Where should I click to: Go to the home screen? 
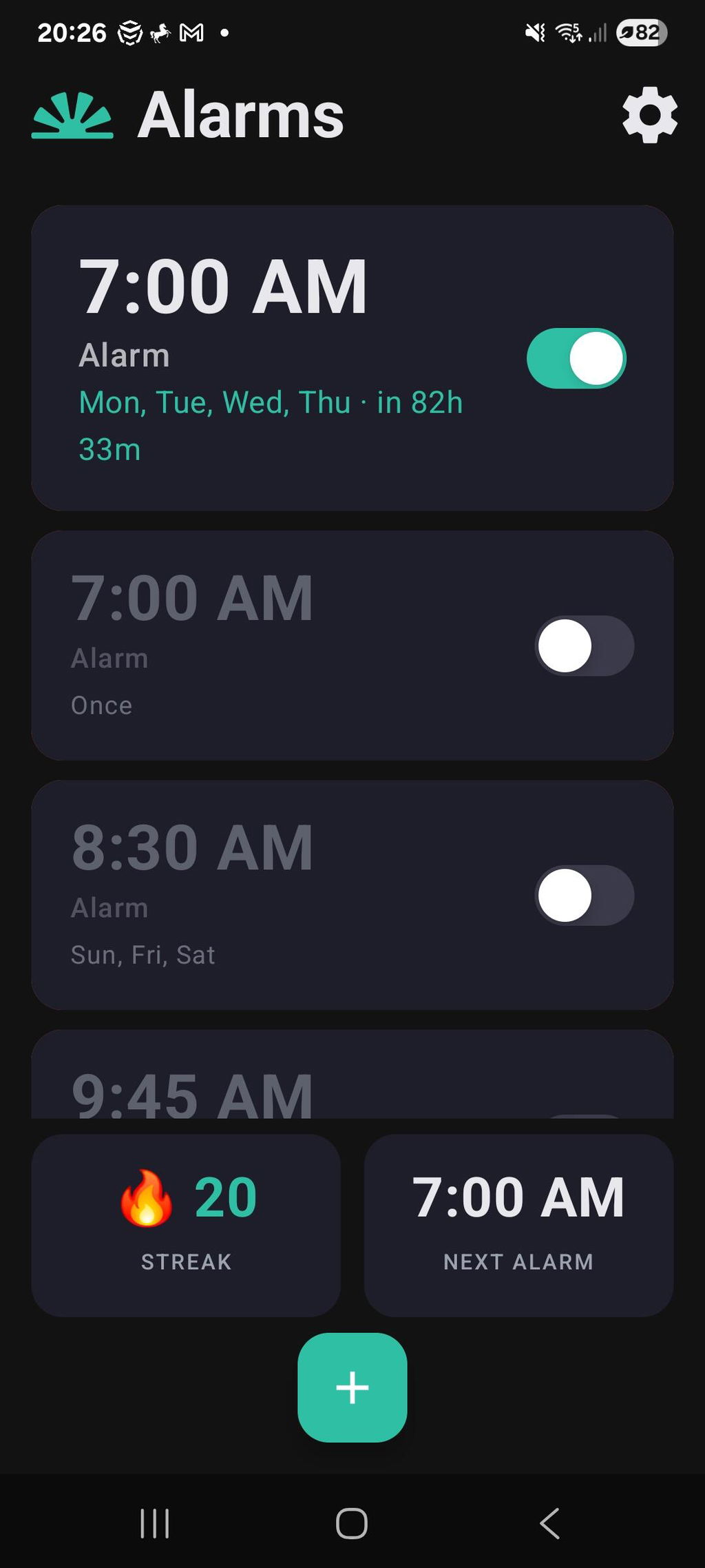click(x=352, y=1523)
